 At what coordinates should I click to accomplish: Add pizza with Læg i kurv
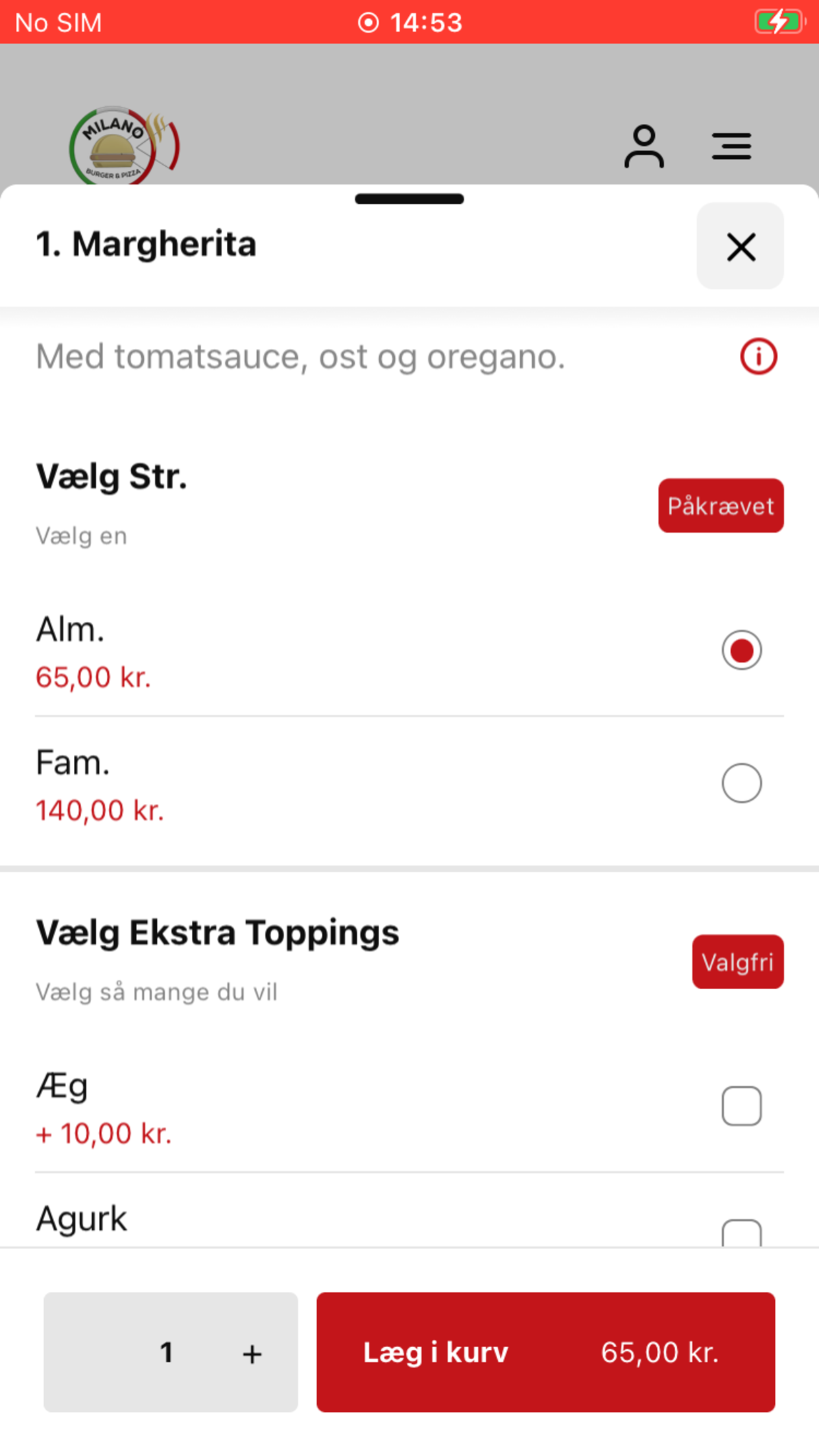click(x=545, y=1352)
